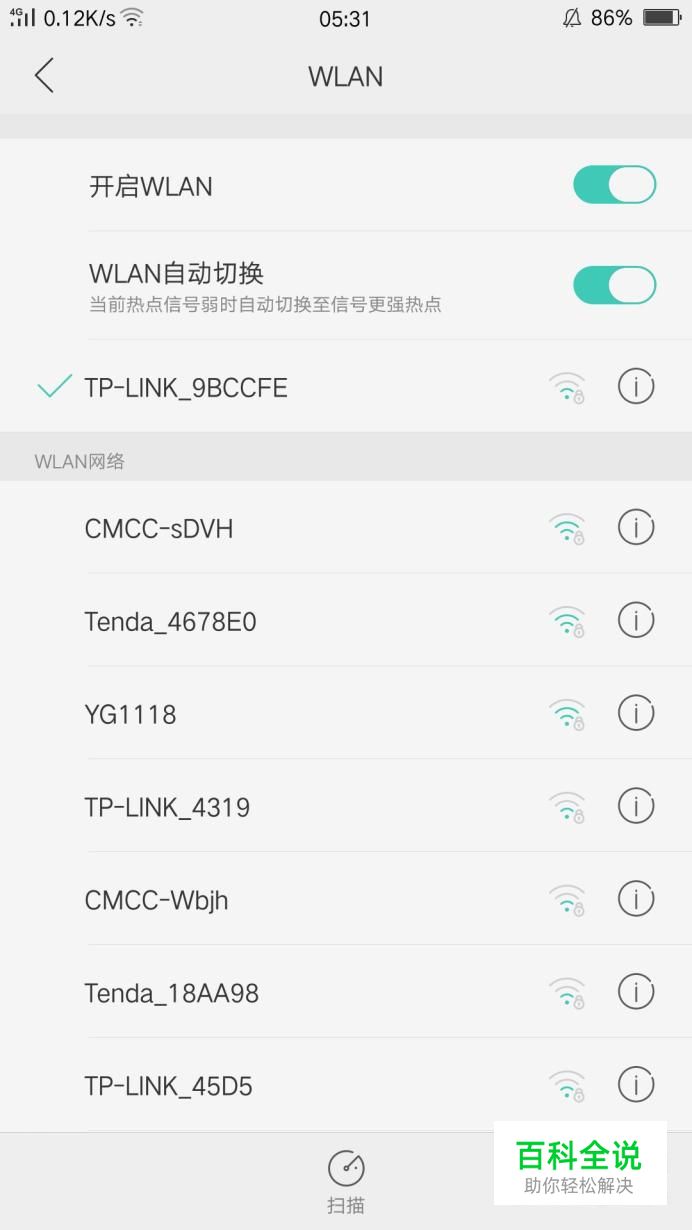Open connected network TP-LINK_9BCCFE

[x=186, y=388]
